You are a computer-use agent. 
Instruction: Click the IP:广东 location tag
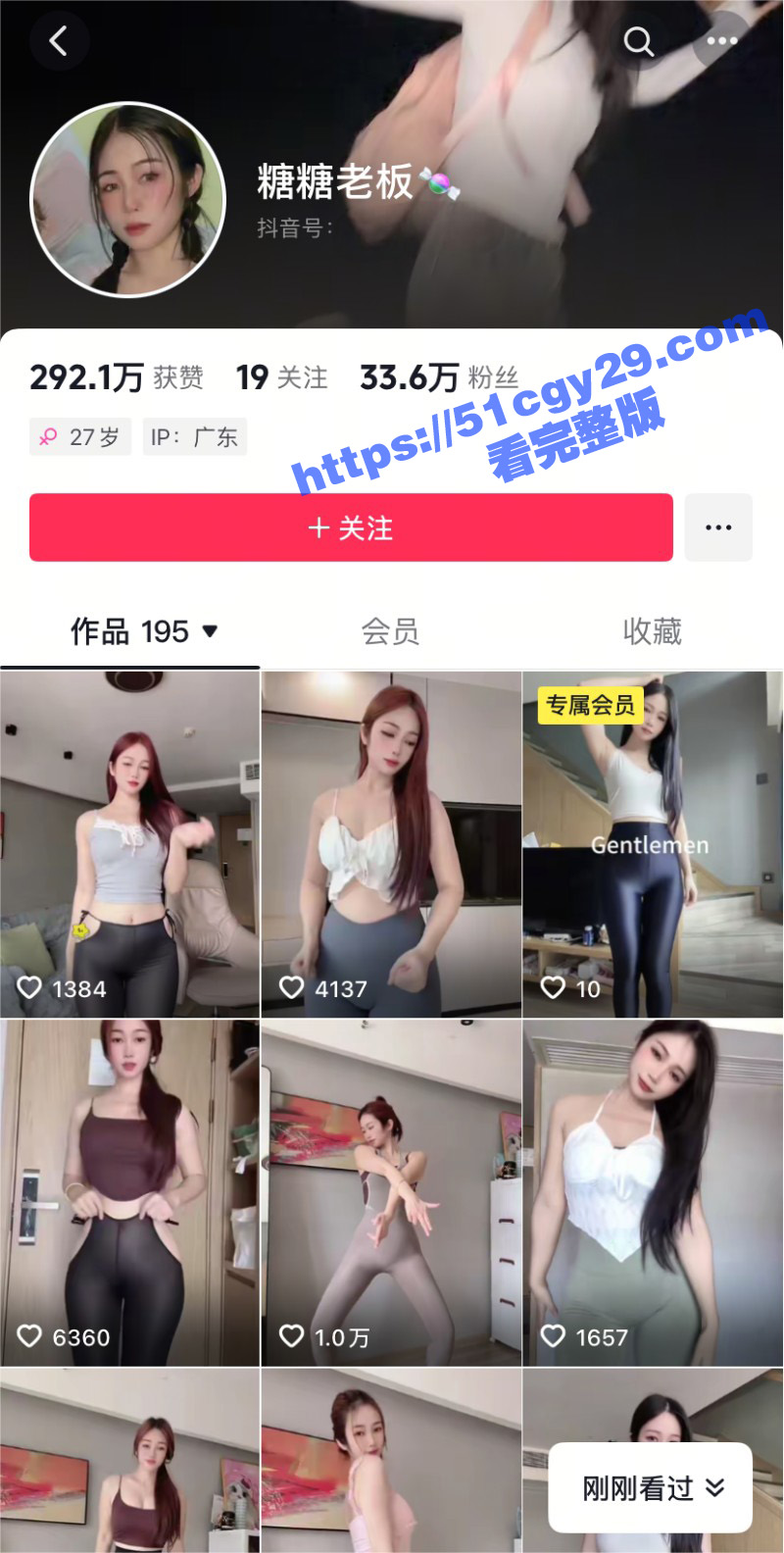click(194, 436)
